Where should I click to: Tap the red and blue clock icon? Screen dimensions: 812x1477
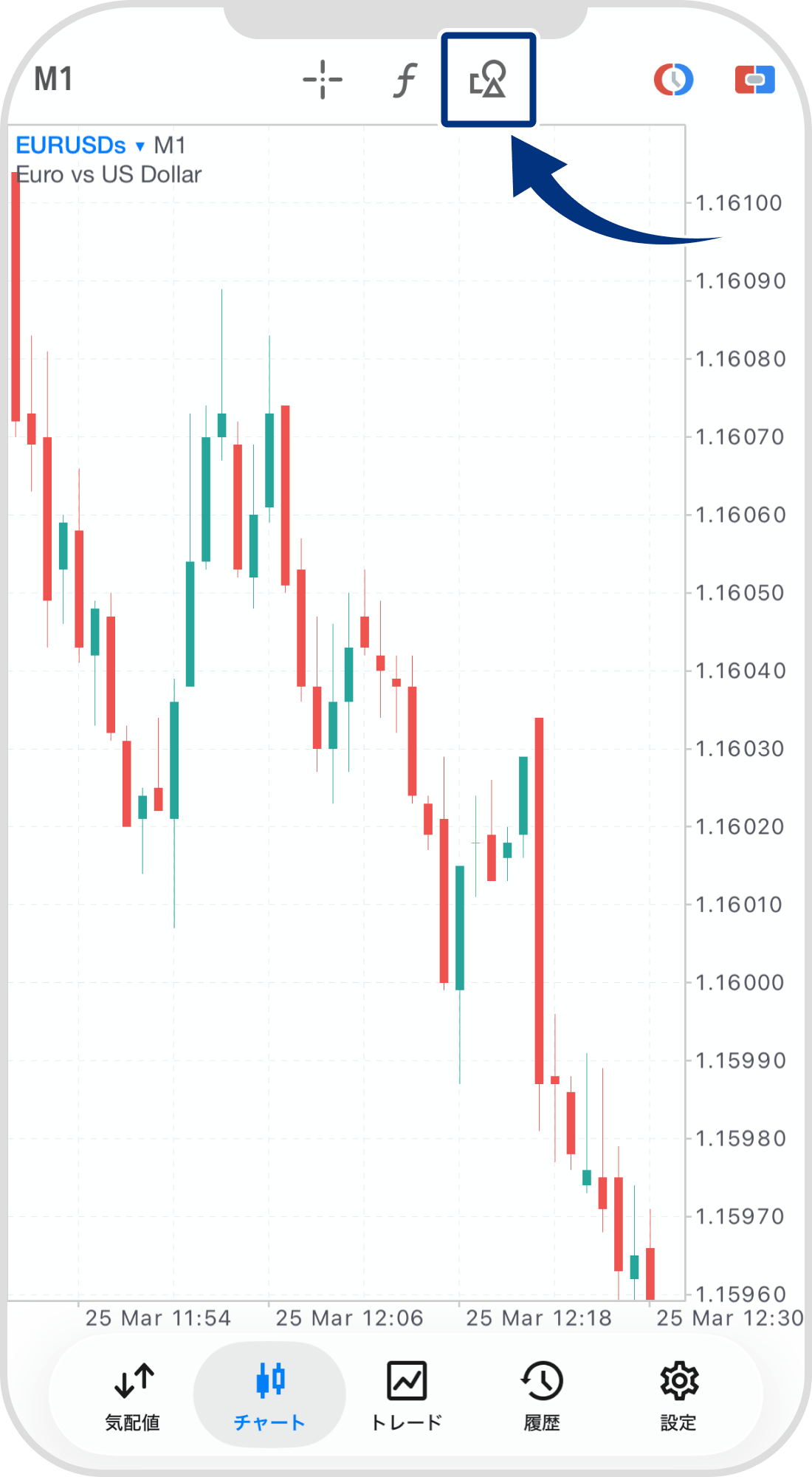pos(673,80)
